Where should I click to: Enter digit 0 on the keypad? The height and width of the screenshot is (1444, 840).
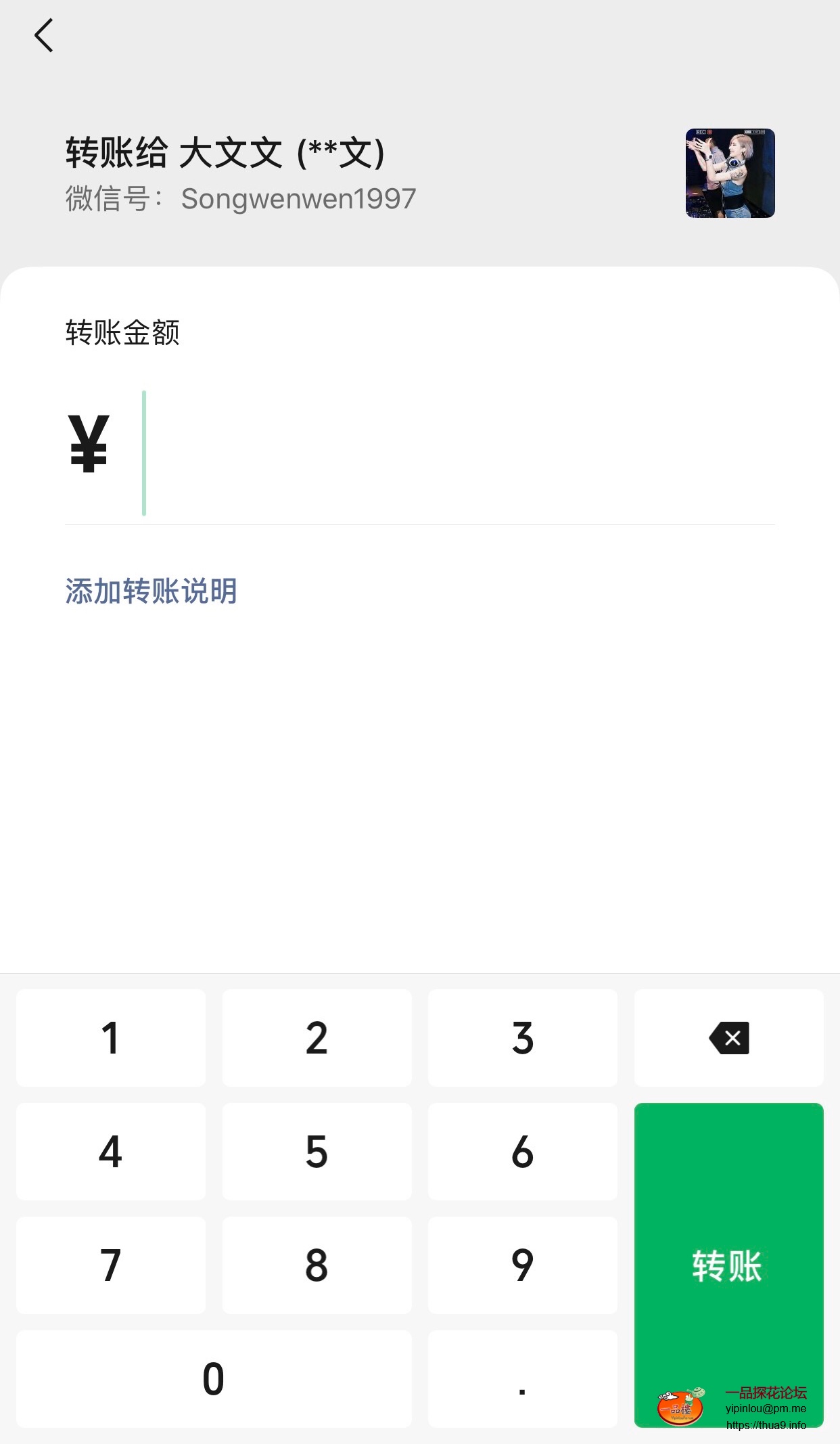[x=214, y=1379]
